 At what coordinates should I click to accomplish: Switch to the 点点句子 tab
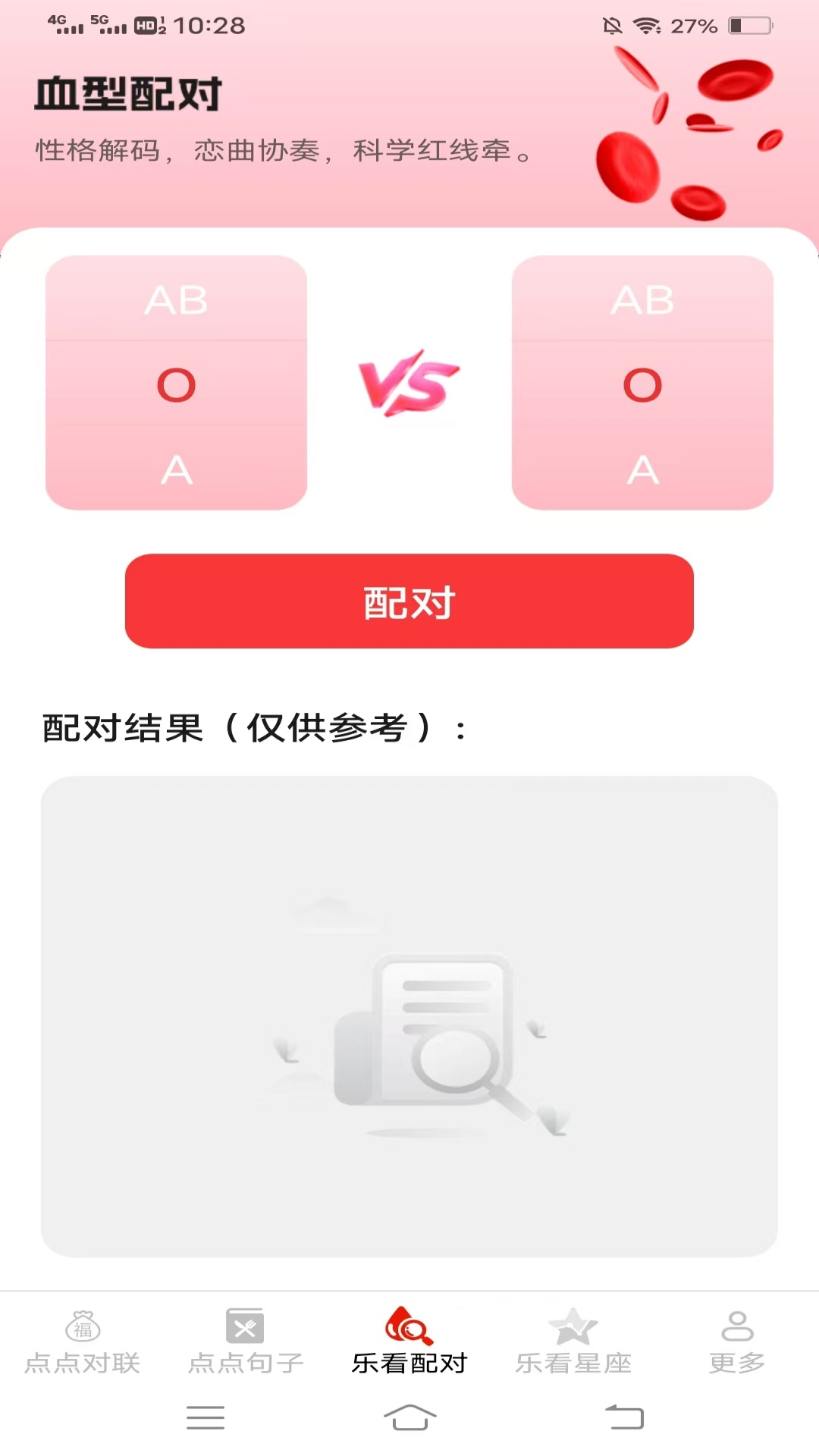(x=246, y=1342)
